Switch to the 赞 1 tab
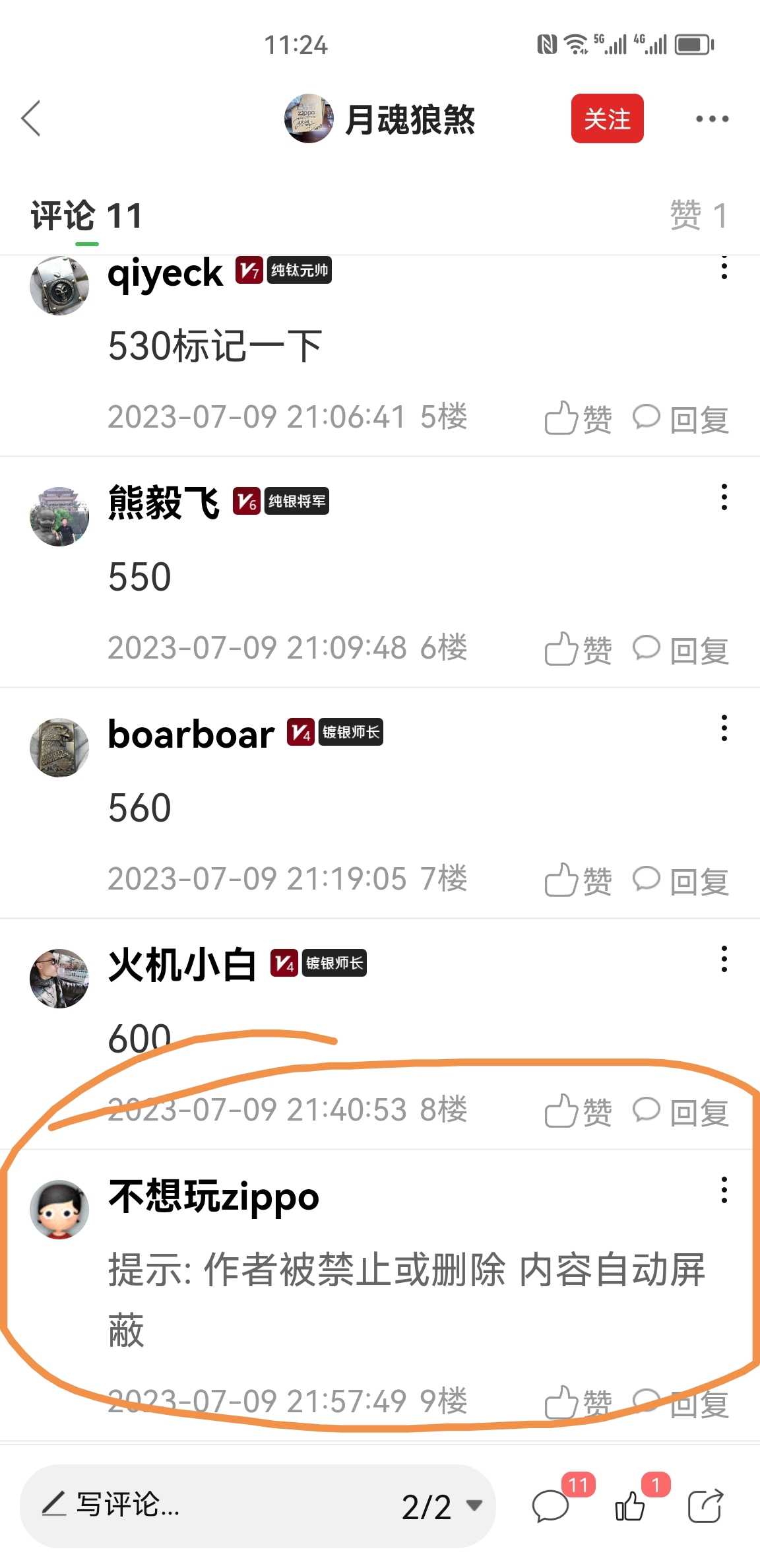 (698, 216)
